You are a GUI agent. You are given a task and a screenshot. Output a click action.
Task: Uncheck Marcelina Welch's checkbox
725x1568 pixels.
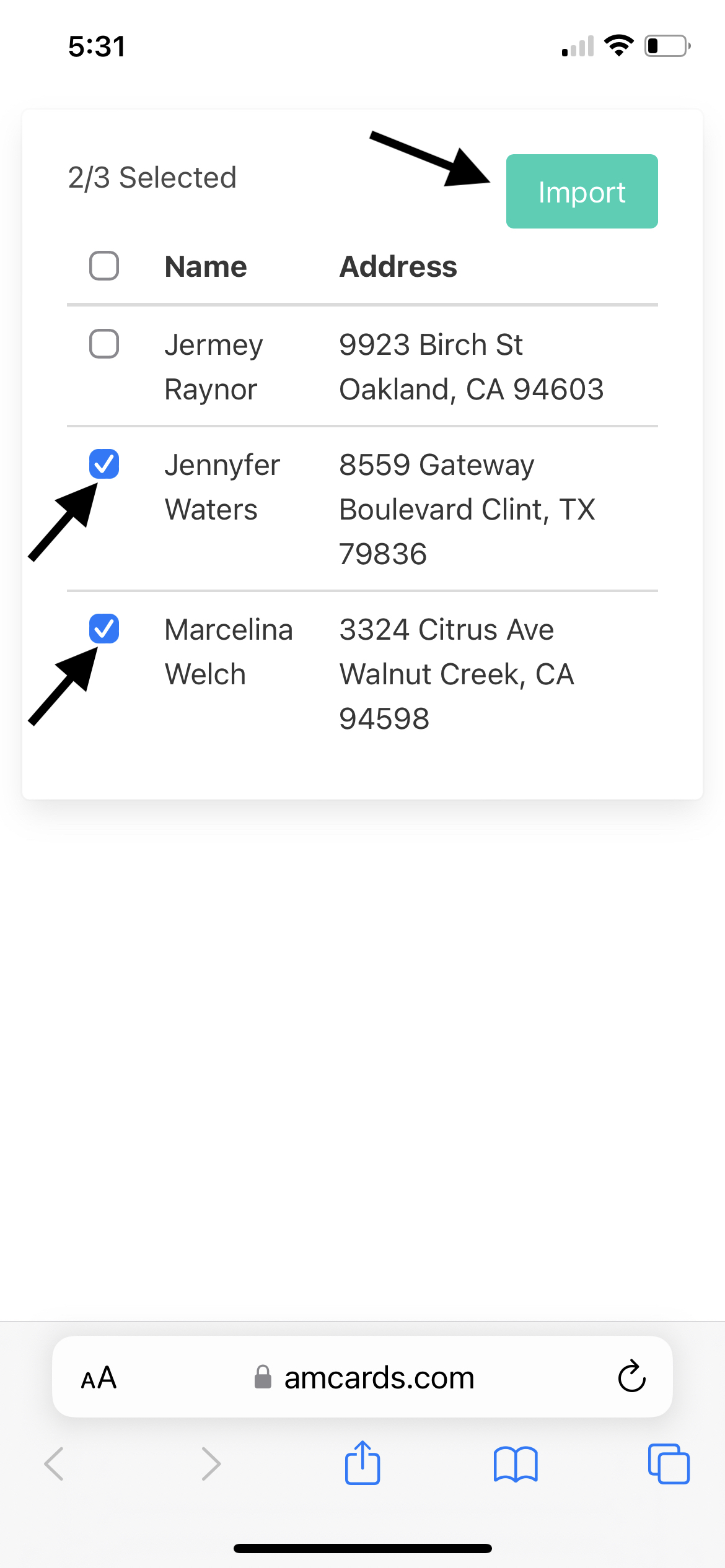pyautogui.click(x=103, y=630)
